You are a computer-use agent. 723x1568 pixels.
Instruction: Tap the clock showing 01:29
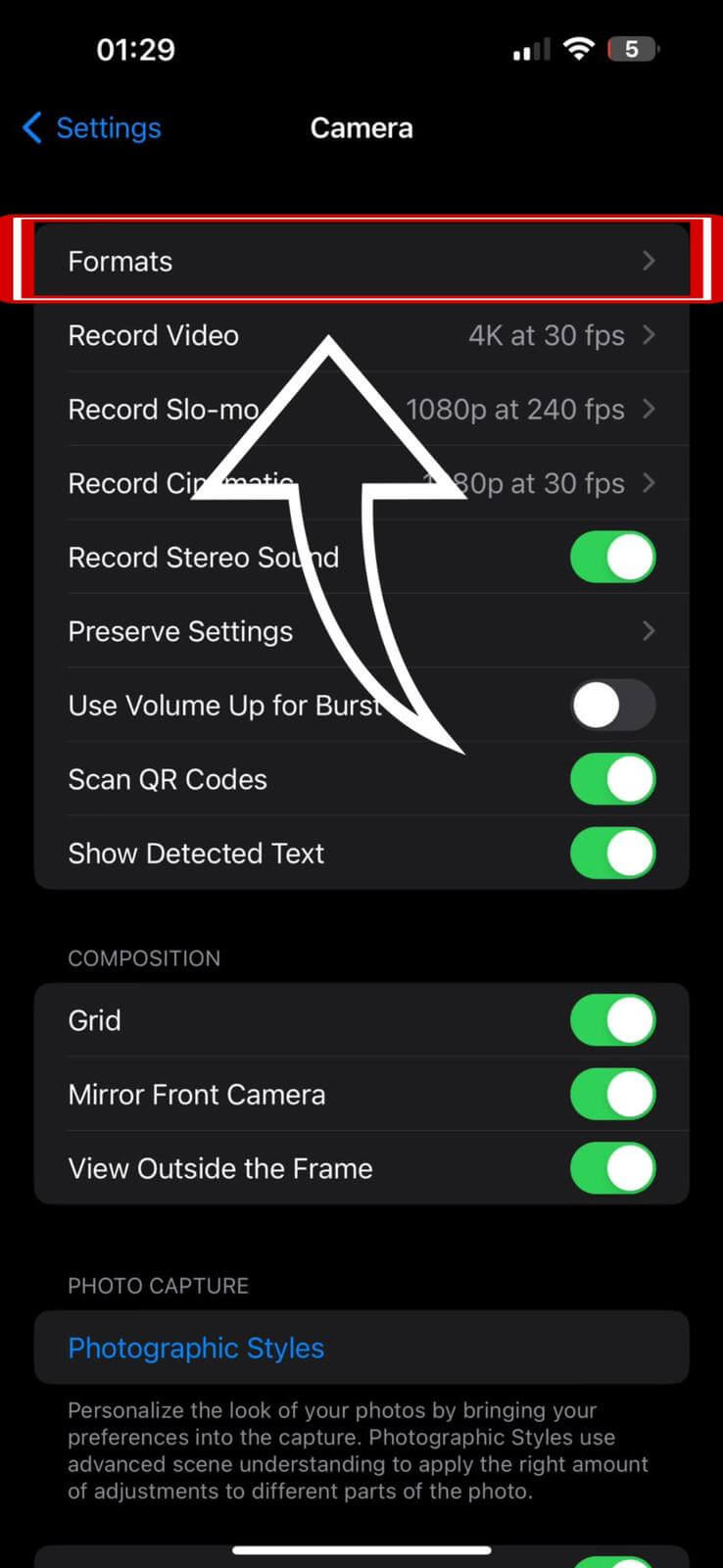coord(135,48)
